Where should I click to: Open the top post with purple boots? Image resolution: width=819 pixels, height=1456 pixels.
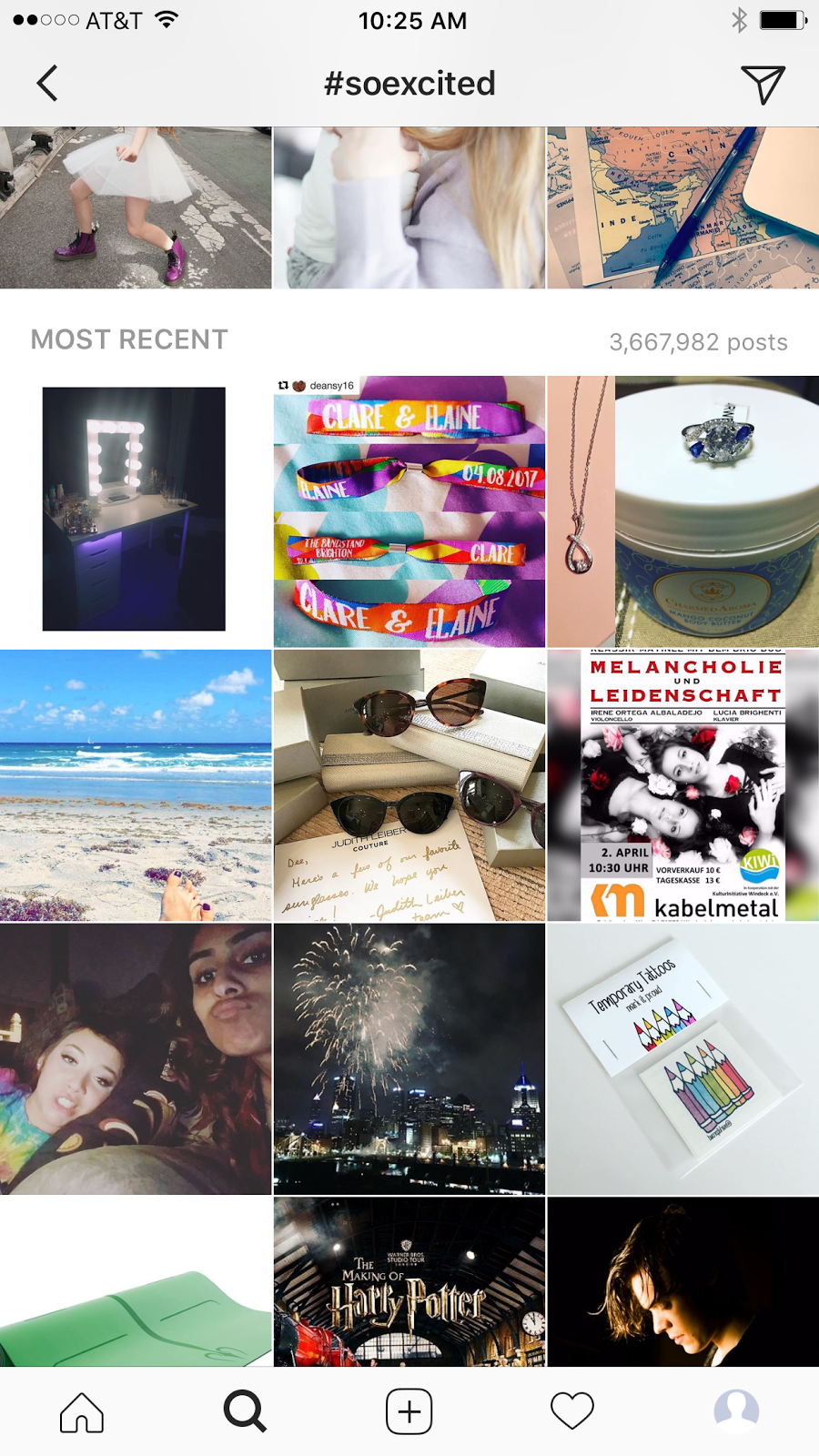click(136, 207)
